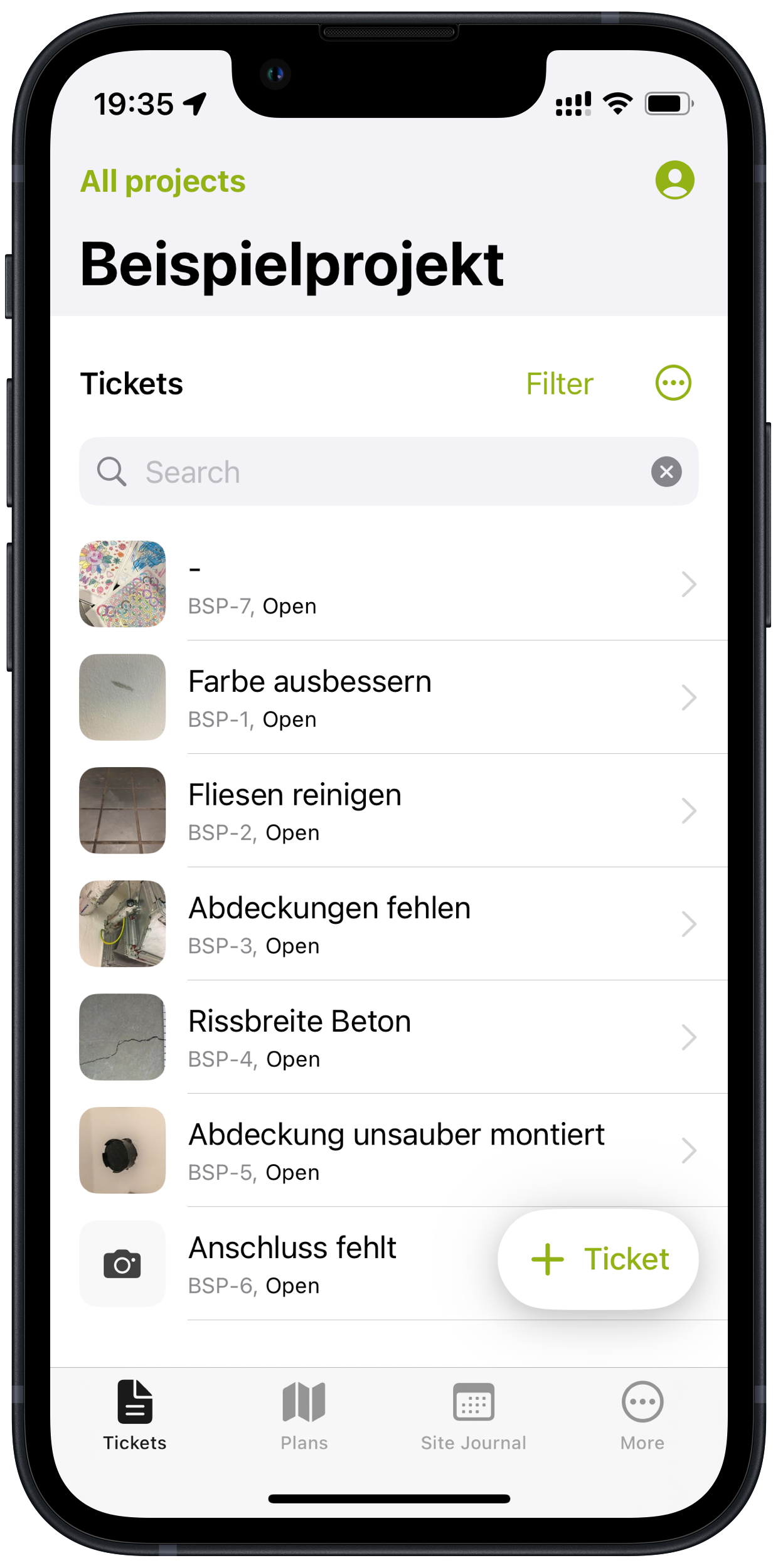The height and width of the screenshot is (1568, 778).
Task: Open the Farbe ausbessern ticket
Action: point(389,697)
